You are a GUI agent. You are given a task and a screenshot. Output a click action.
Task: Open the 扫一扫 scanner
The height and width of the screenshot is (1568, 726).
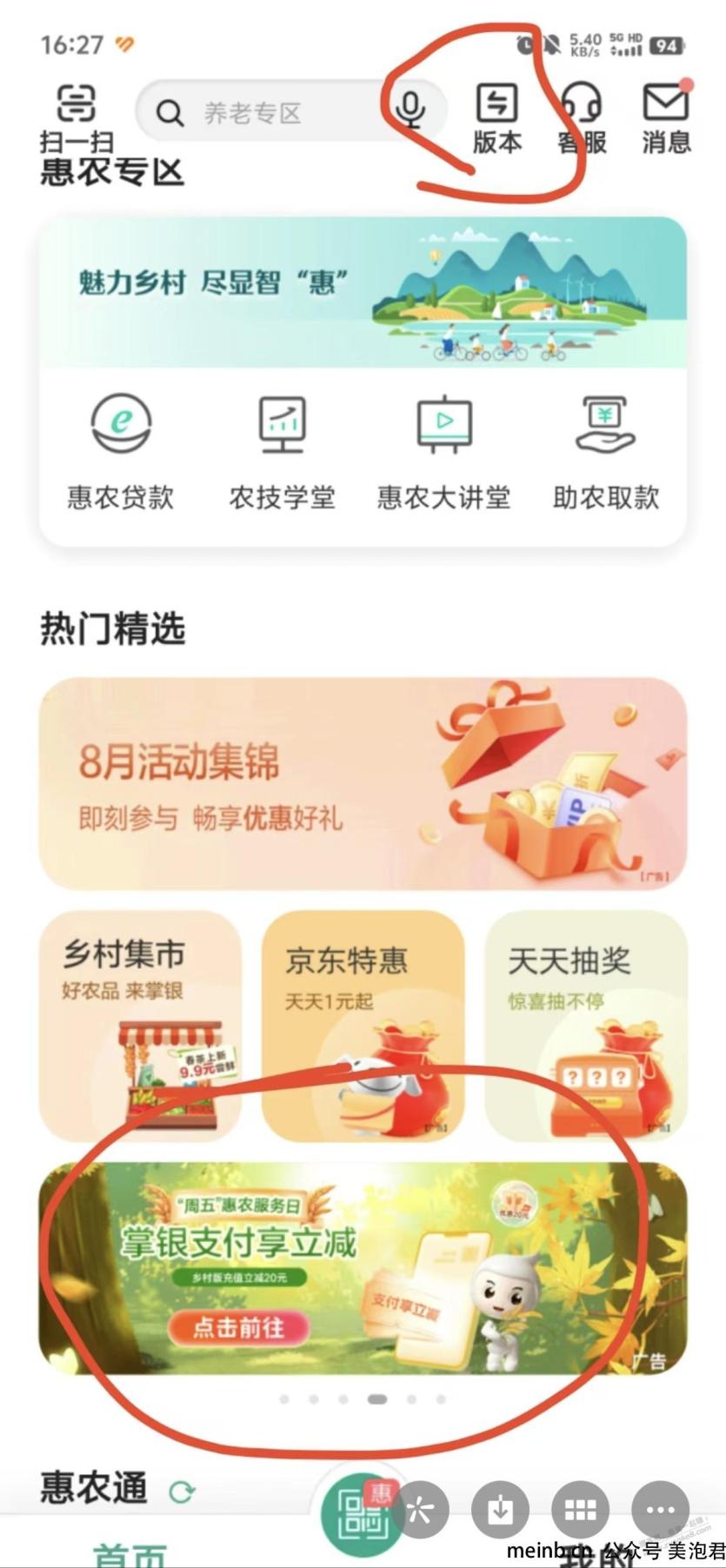[x=76, y=118]
